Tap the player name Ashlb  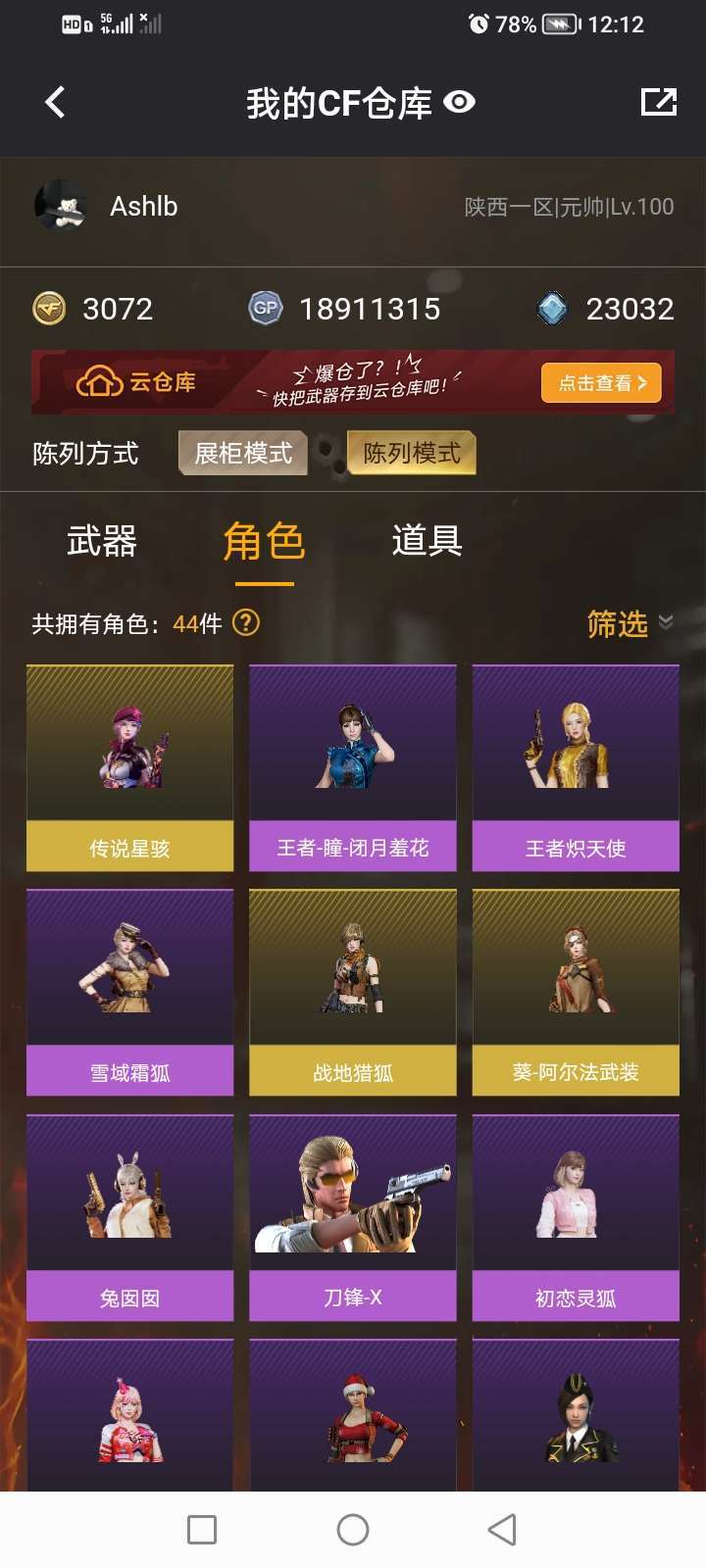point(143,207)
